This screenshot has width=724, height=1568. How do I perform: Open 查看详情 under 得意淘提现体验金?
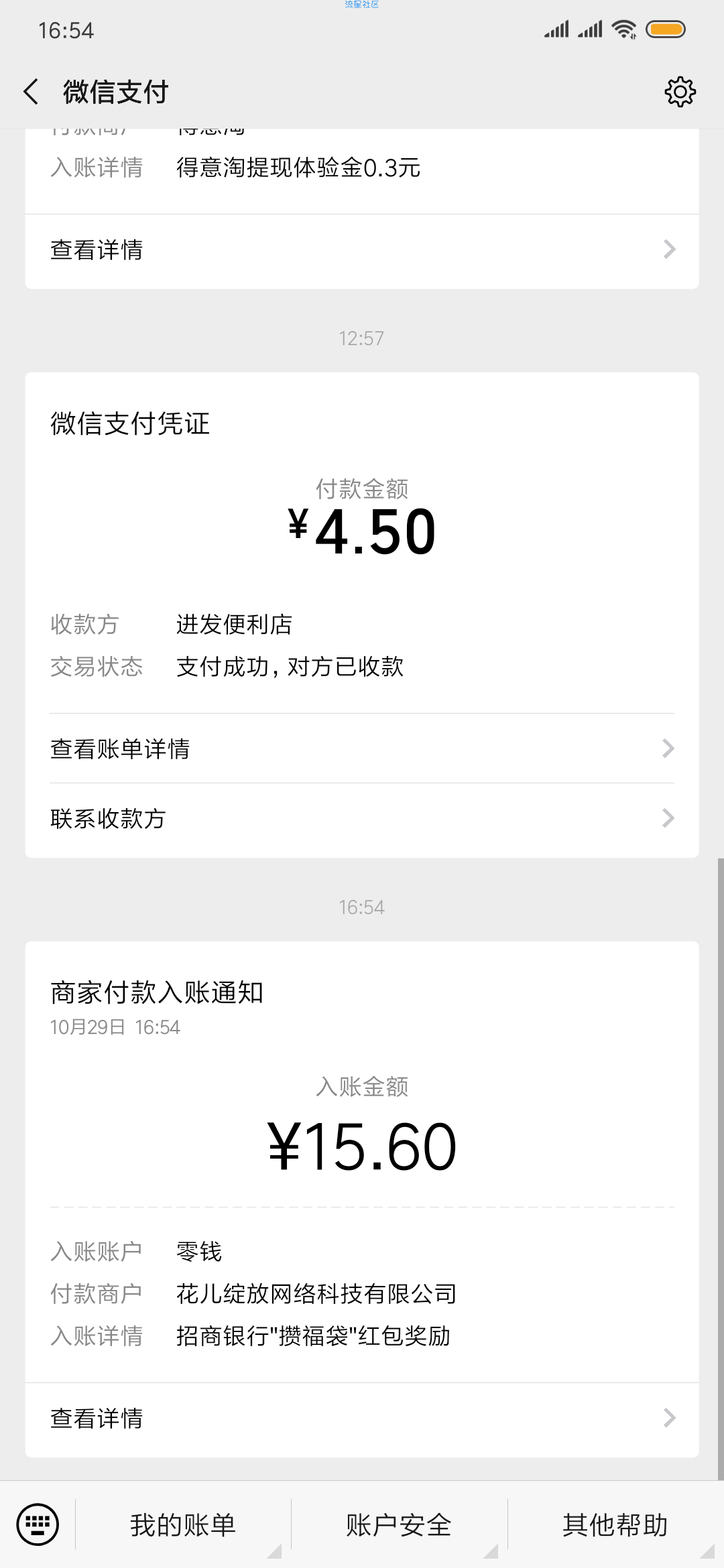coord(362,251)
